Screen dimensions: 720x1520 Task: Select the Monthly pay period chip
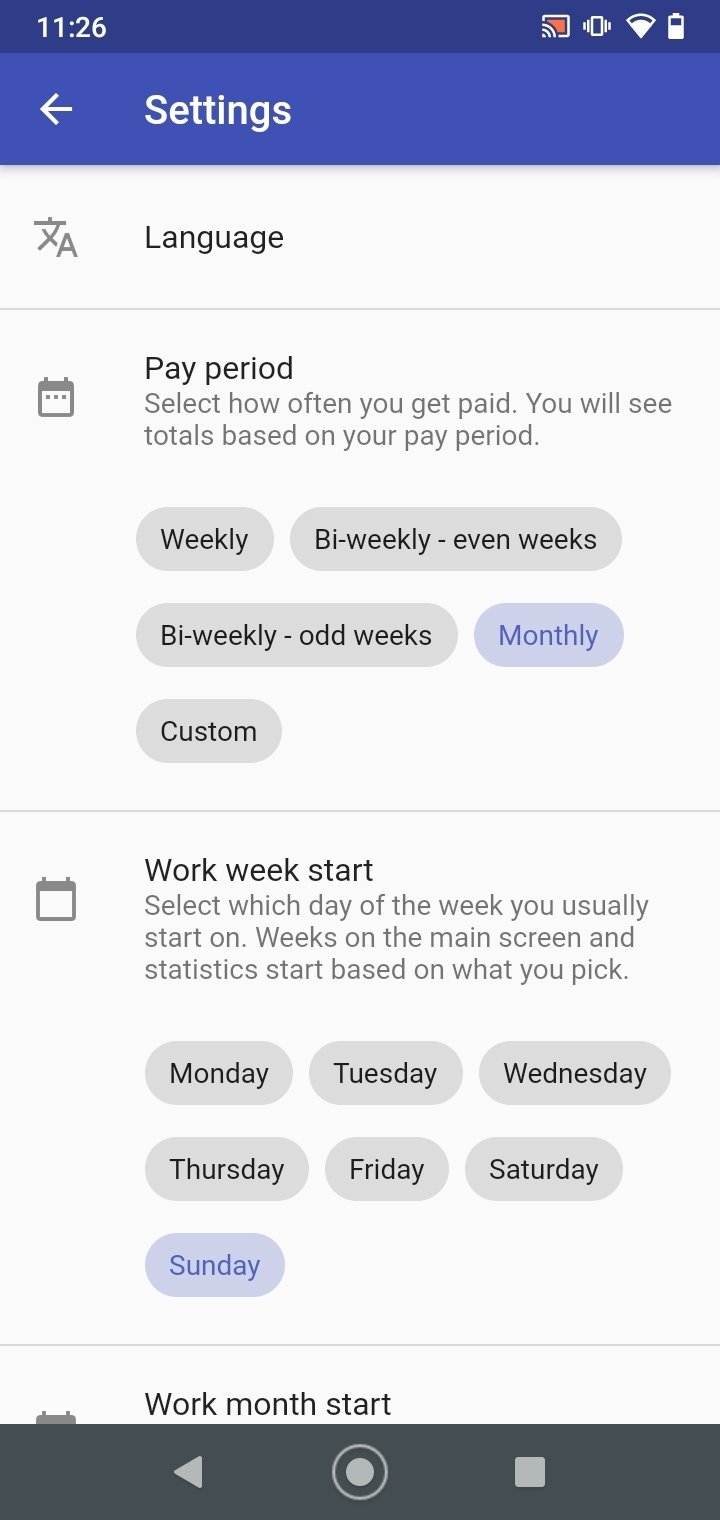click(x=549, y=635)
